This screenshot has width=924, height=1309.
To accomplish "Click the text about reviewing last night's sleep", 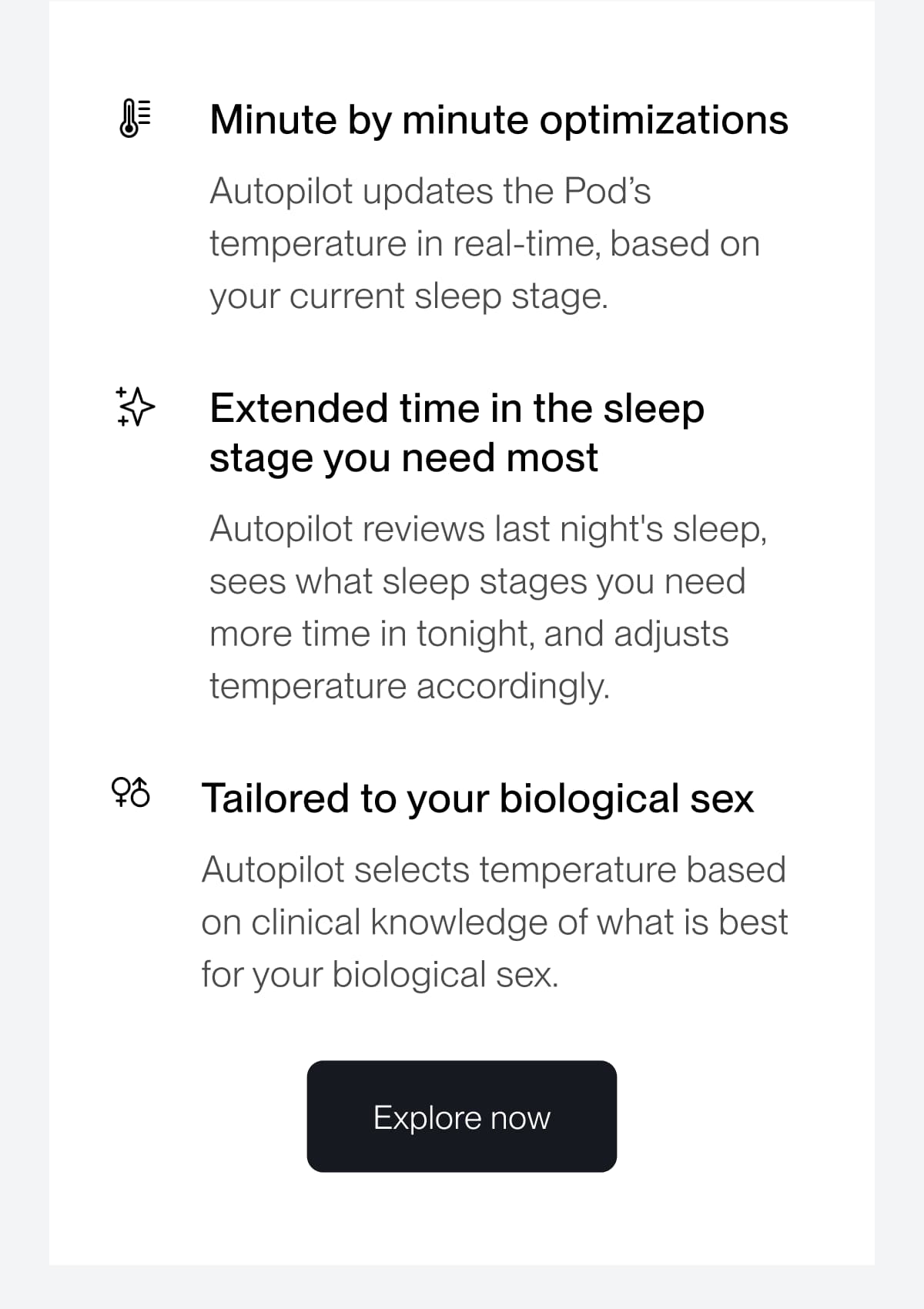I will click(x=485, y=527).
